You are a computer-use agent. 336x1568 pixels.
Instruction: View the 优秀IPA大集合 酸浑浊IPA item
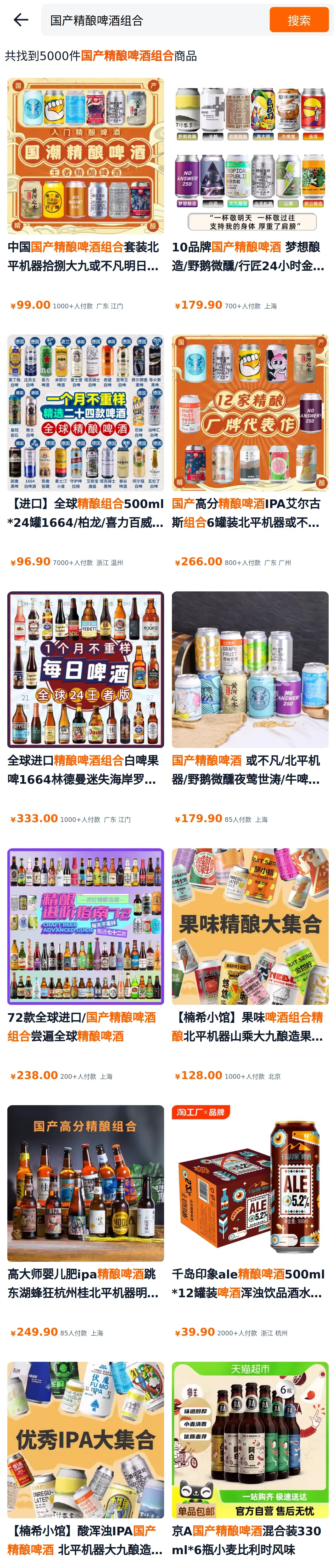pos(85,1465)
